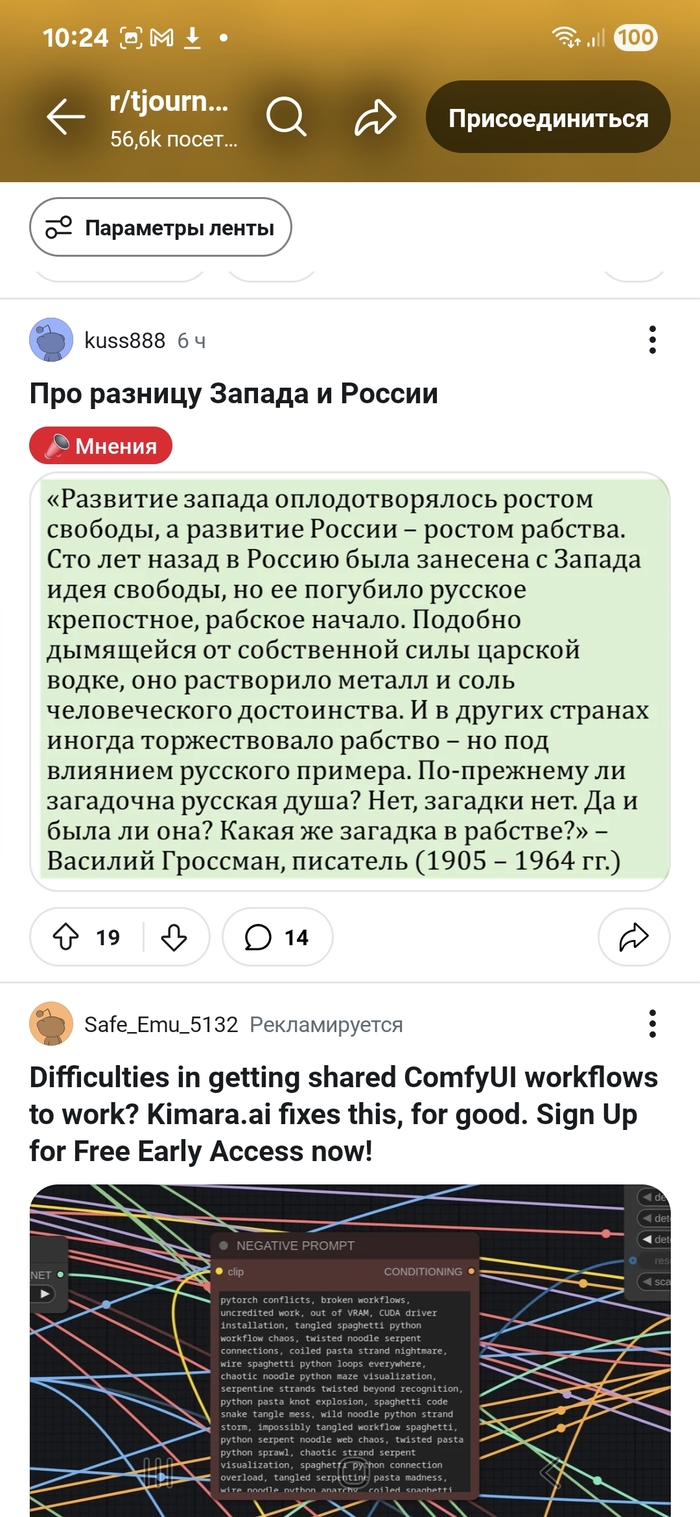The height and width of the screenshot is (1517, 700).
Task: Search within the r/tjournal community
Action: (x=286, y=118)
